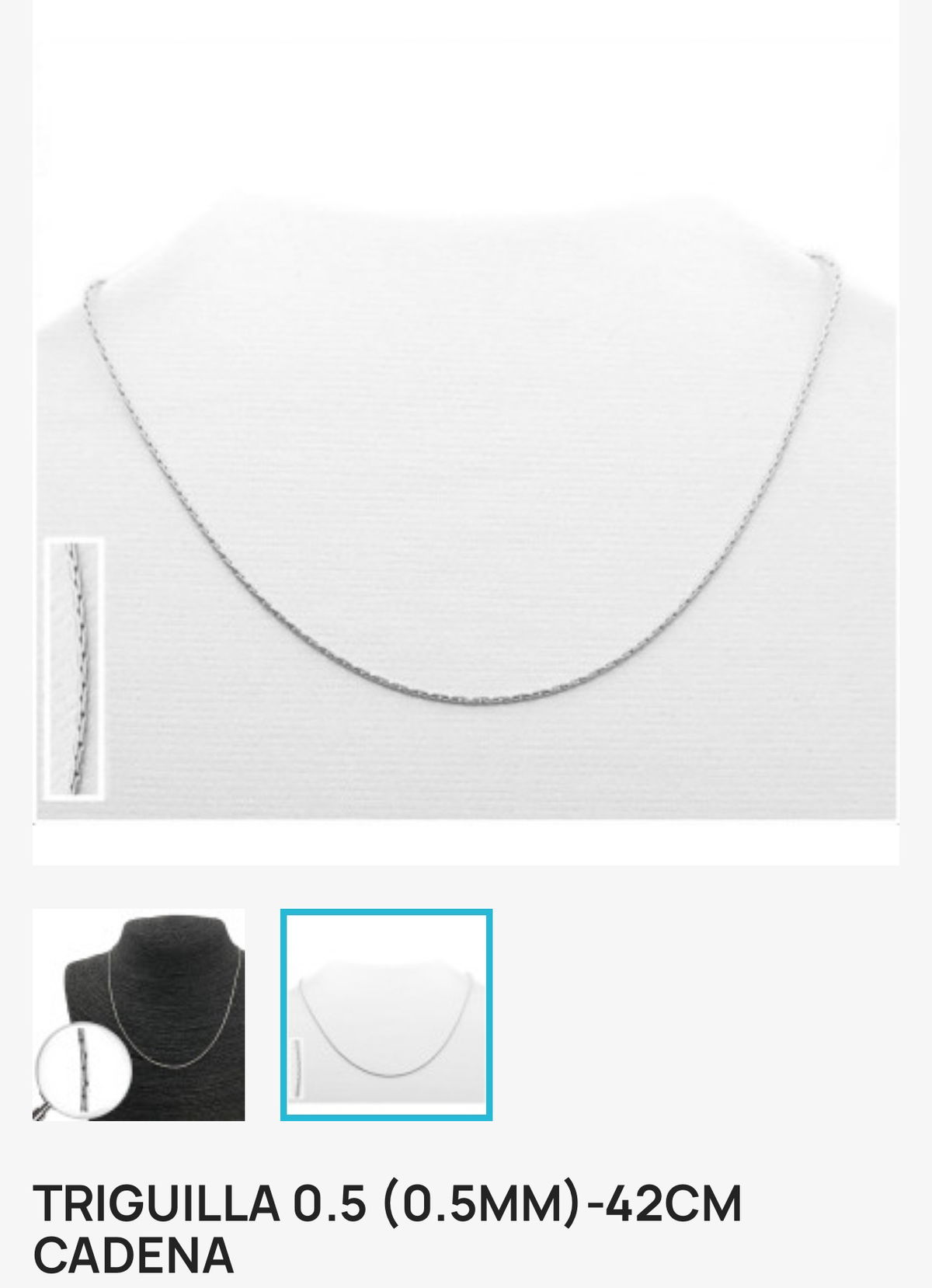The height and width of the screenshot is (1288, 932).
Task: Select the white background necklace thumbnail
Action: (x=386, y=1015)
